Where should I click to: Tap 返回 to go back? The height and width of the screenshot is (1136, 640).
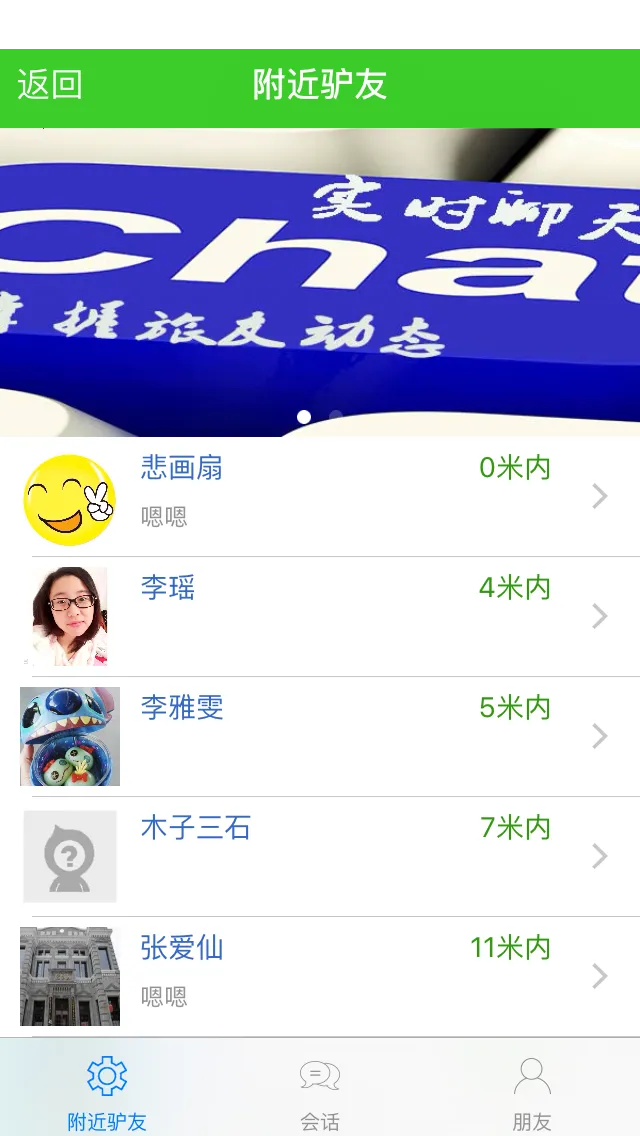[x=50, y=86]
